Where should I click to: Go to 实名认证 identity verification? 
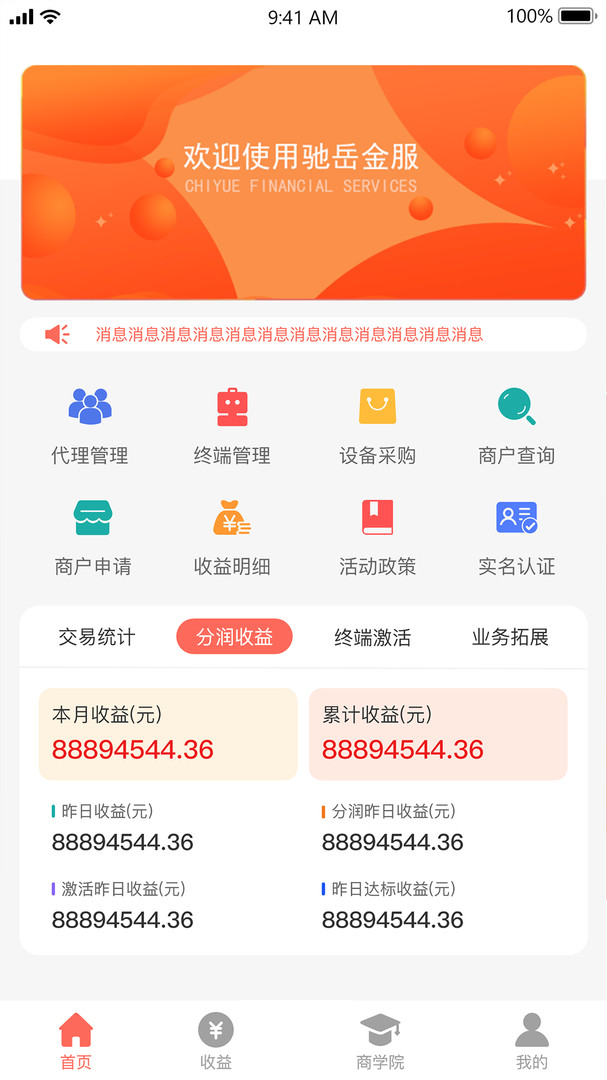coord(516,537)
